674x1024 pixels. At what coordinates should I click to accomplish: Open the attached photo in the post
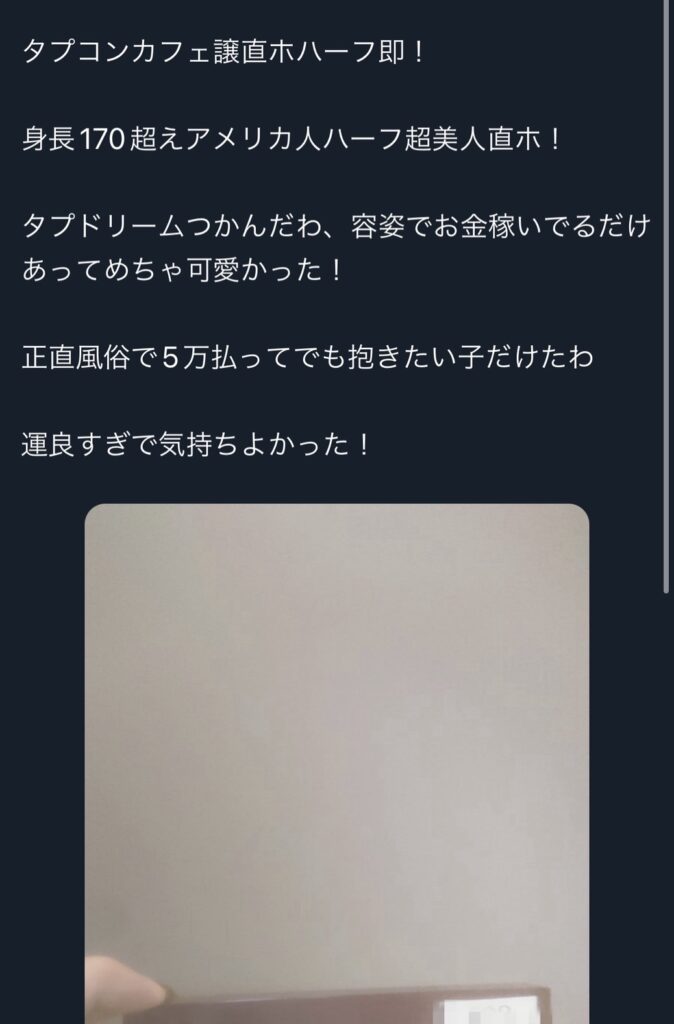337,760
